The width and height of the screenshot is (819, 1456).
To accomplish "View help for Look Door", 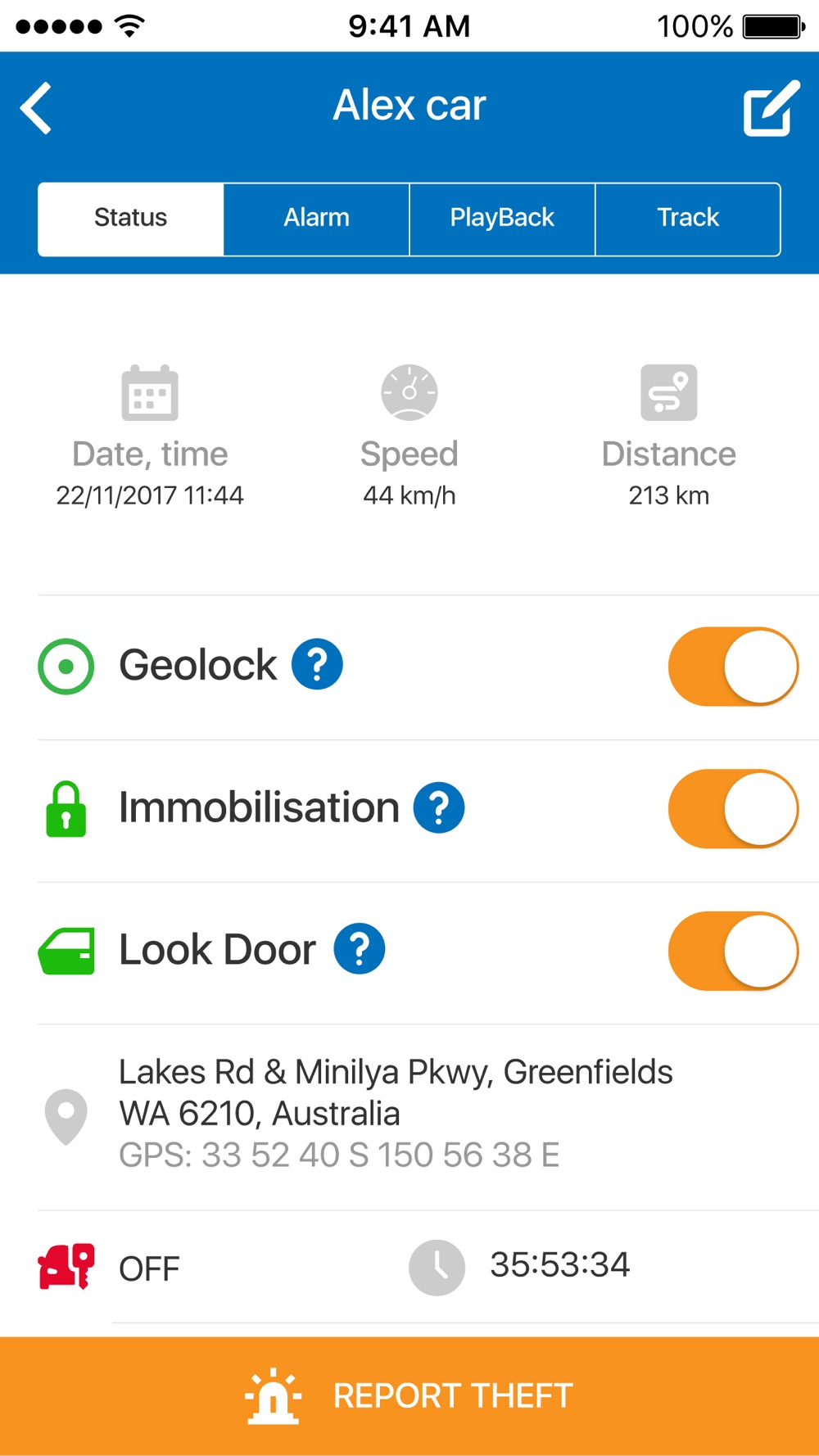I will 360,949.
